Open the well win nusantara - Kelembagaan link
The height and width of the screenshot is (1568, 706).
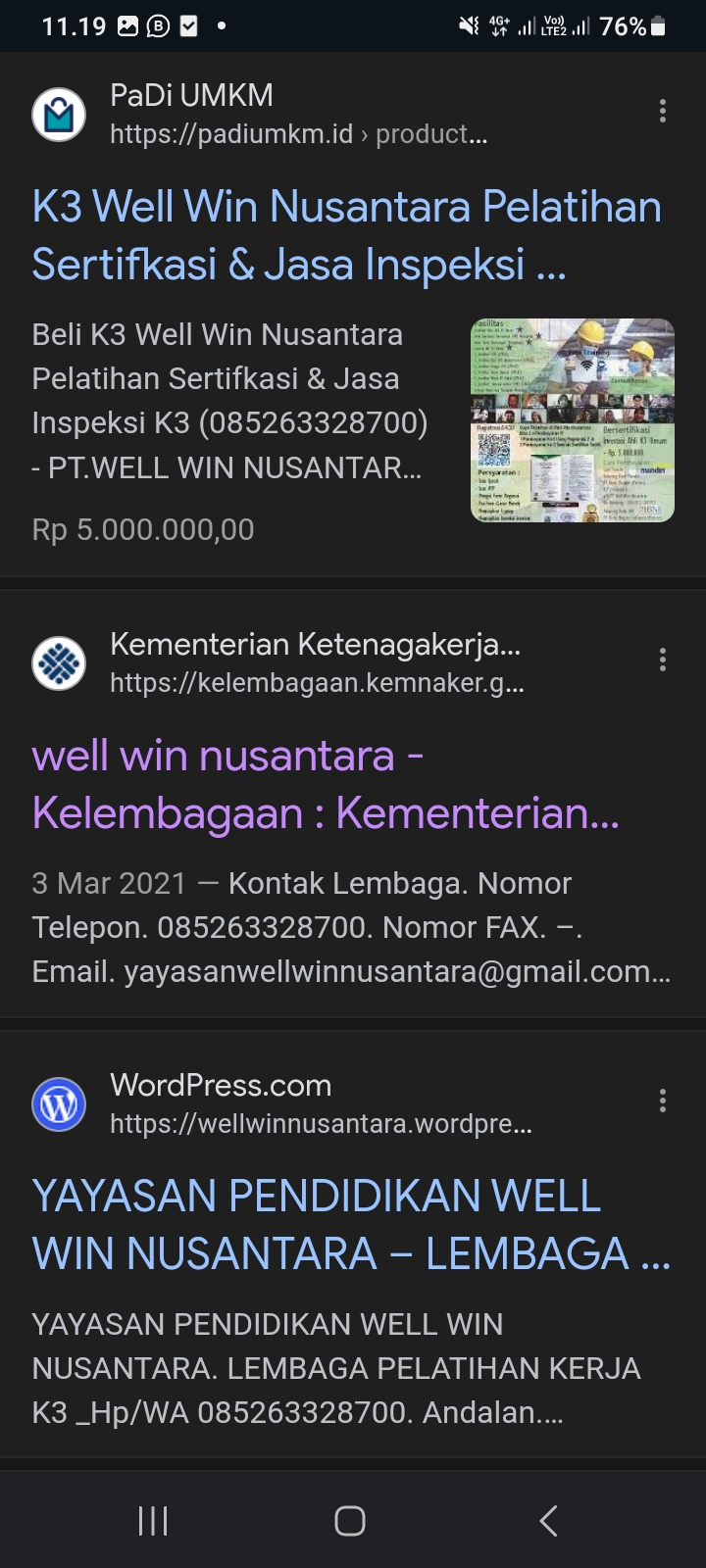[326, 784]
